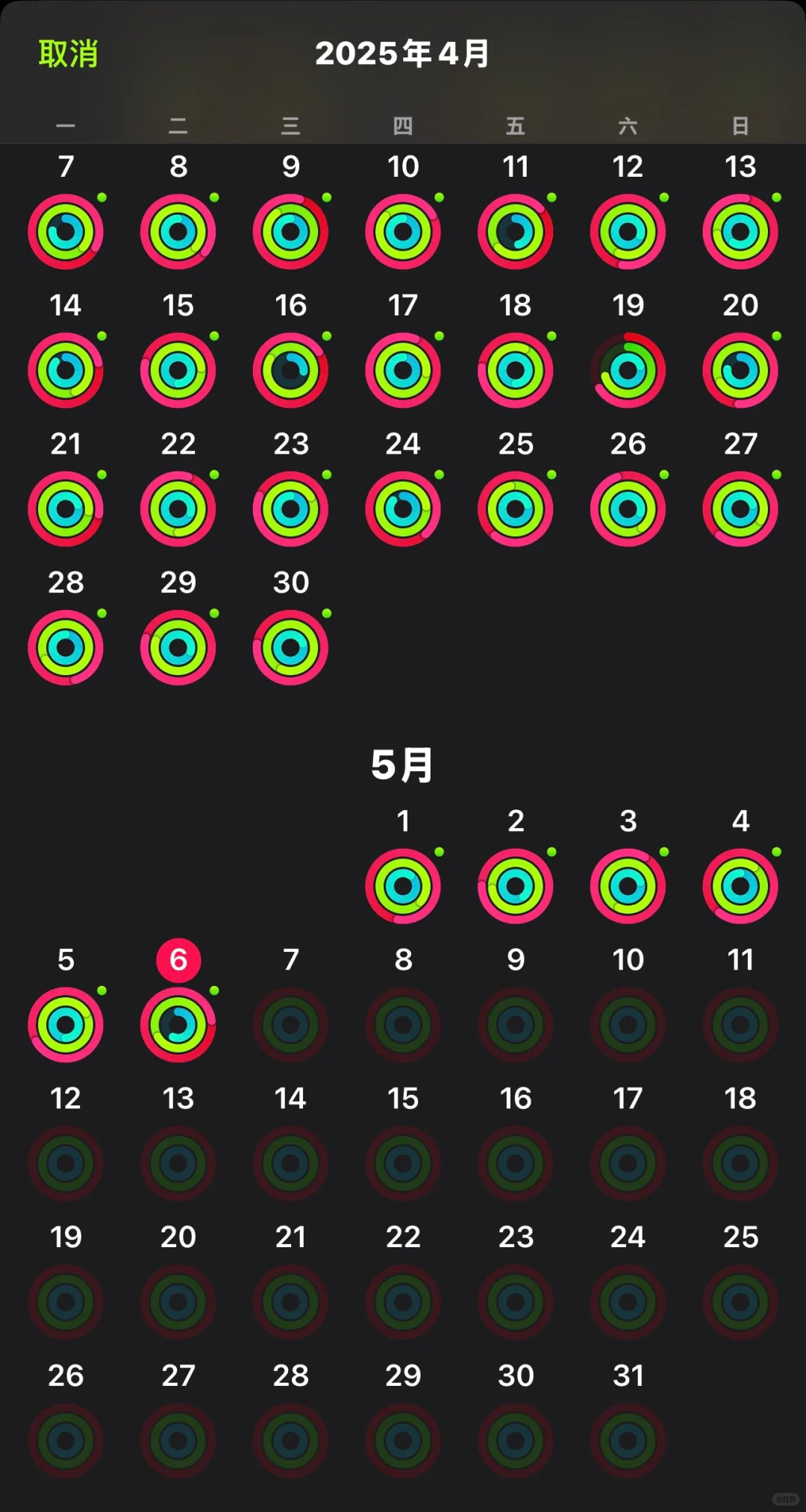Choose April 12 activity rings
Image resolution: width=806 pixels, height=1512 pixels.
point(628,232)
